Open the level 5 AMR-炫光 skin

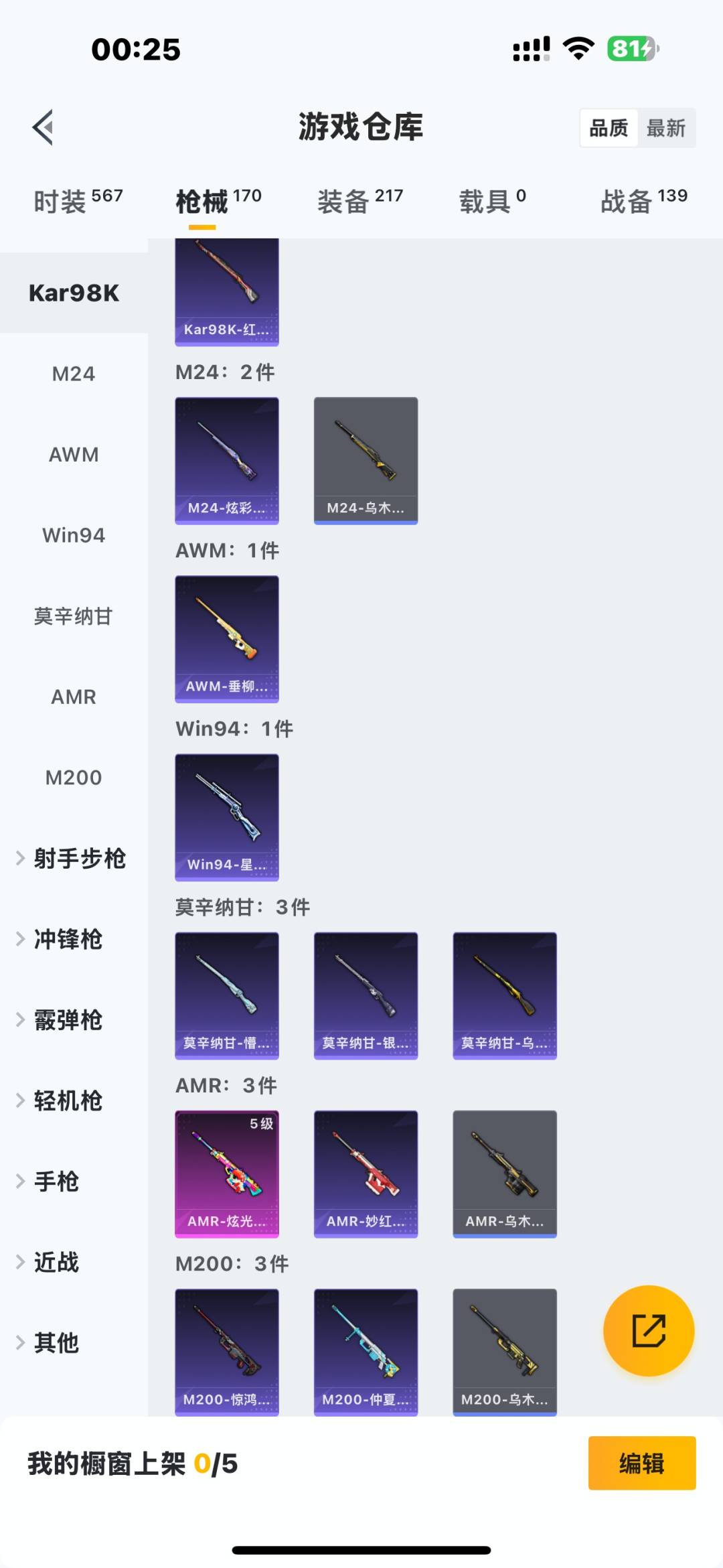pos(227,1173)
